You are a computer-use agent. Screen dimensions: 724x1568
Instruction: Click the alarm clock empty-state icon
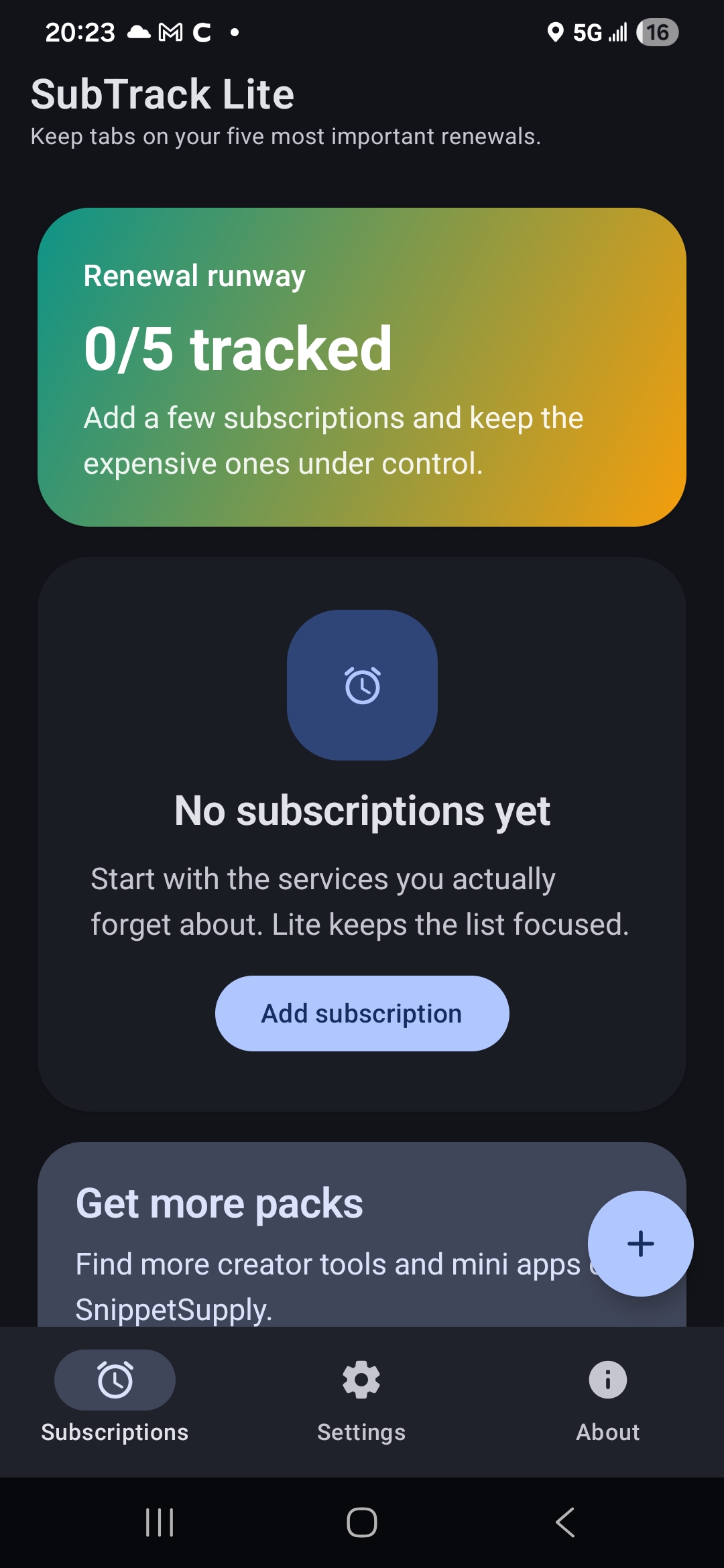coord(361,685)
